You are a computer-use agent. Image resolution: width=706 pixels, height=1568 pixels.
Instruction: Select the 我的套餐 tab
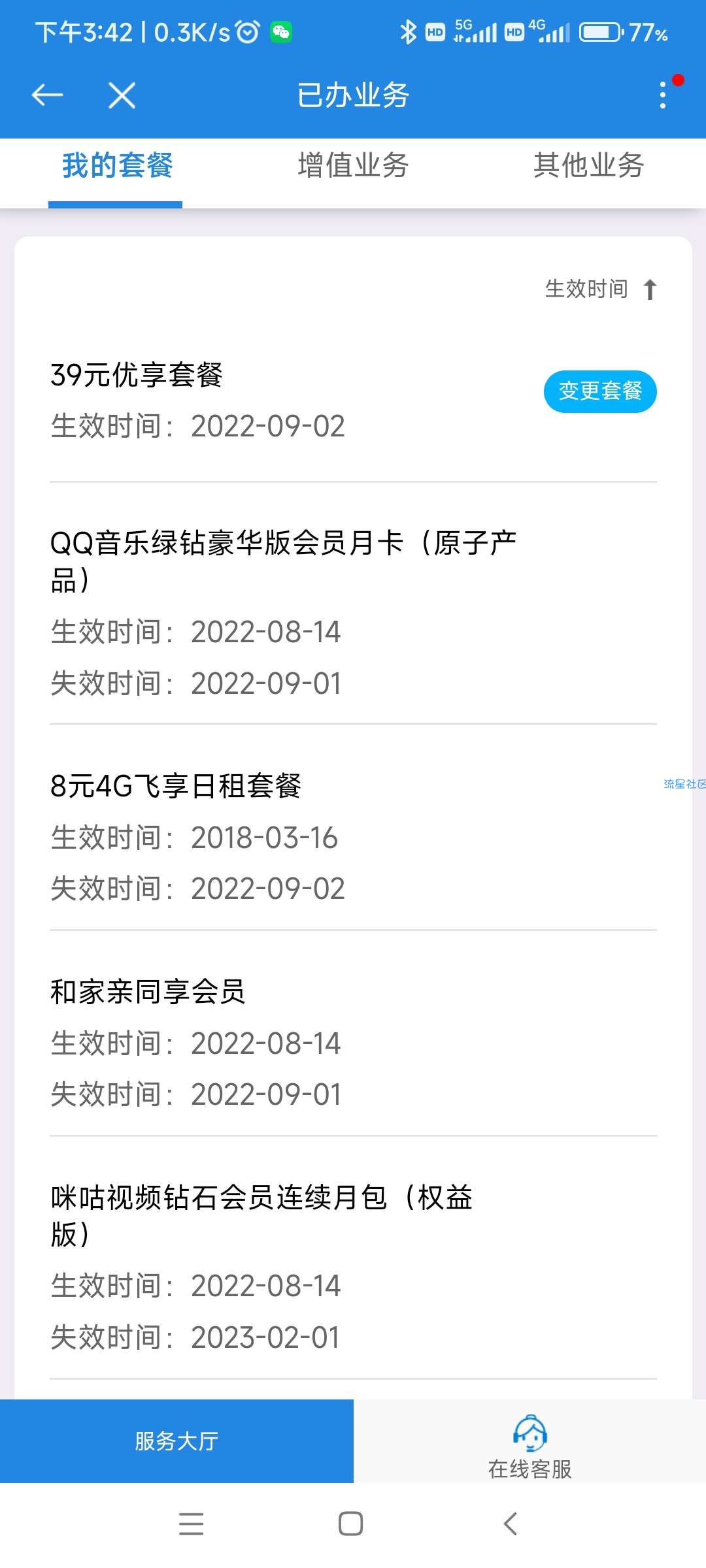click(118, 165)
